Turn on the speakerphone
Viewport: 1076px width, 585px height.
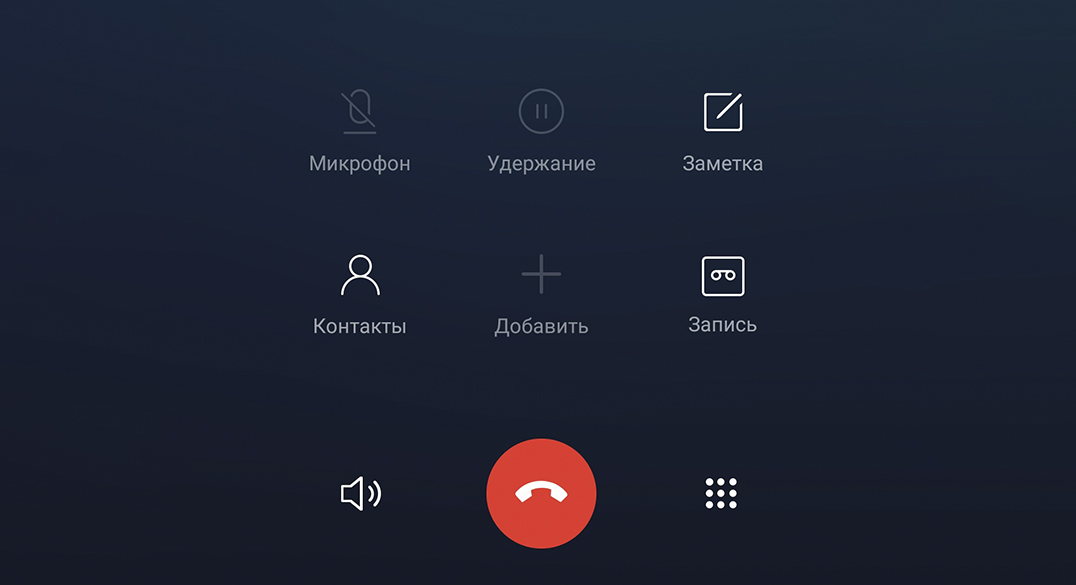pos(360,493)
